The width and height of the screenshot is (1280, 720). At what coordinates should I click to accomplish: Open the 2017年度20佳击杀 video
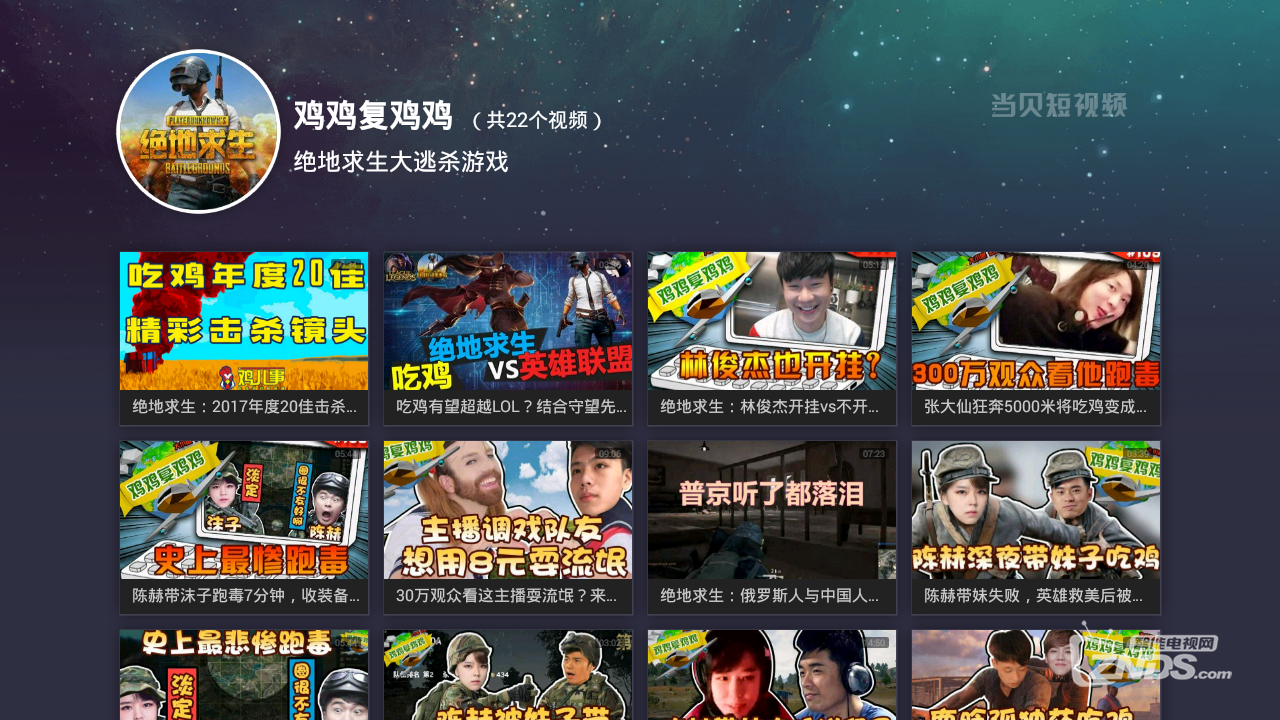pos(244,337)
